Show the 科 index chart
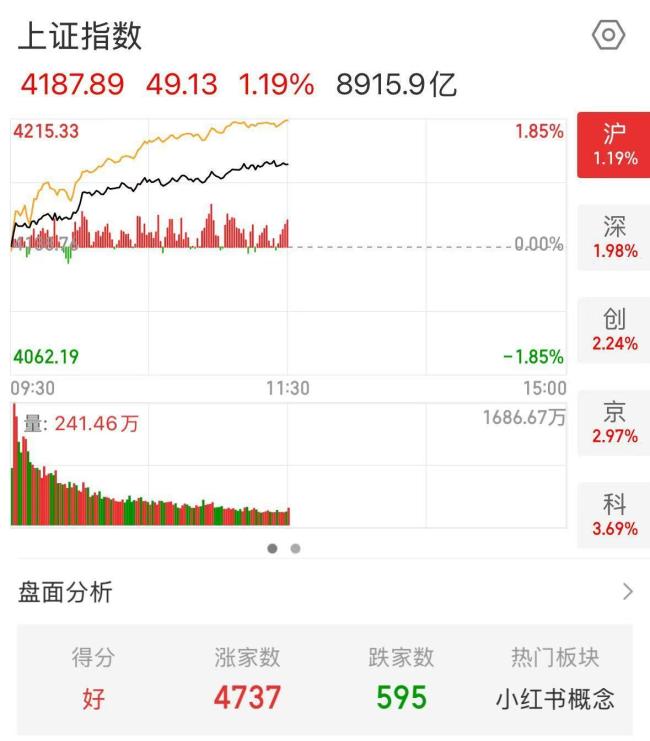 613,515
